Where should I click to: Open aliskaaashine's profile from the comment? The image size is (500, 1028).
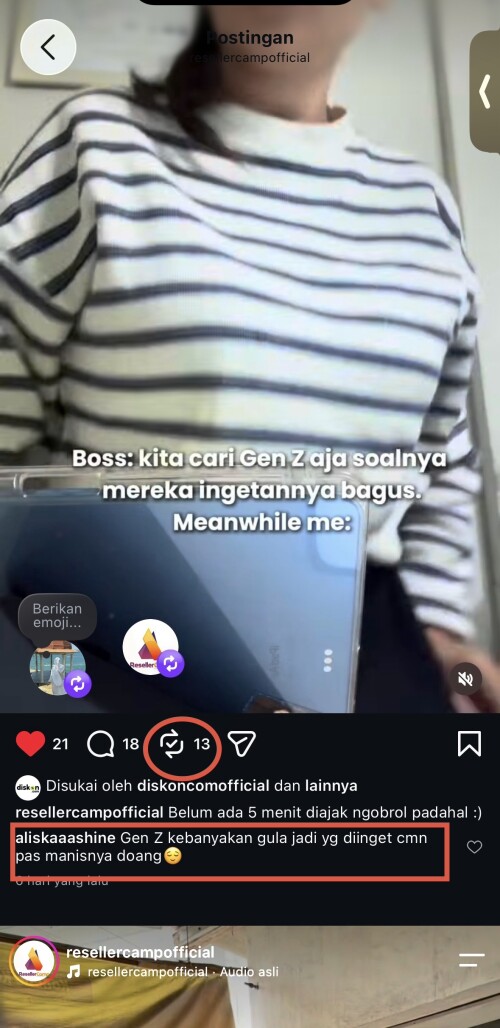[x=65, y=838]
